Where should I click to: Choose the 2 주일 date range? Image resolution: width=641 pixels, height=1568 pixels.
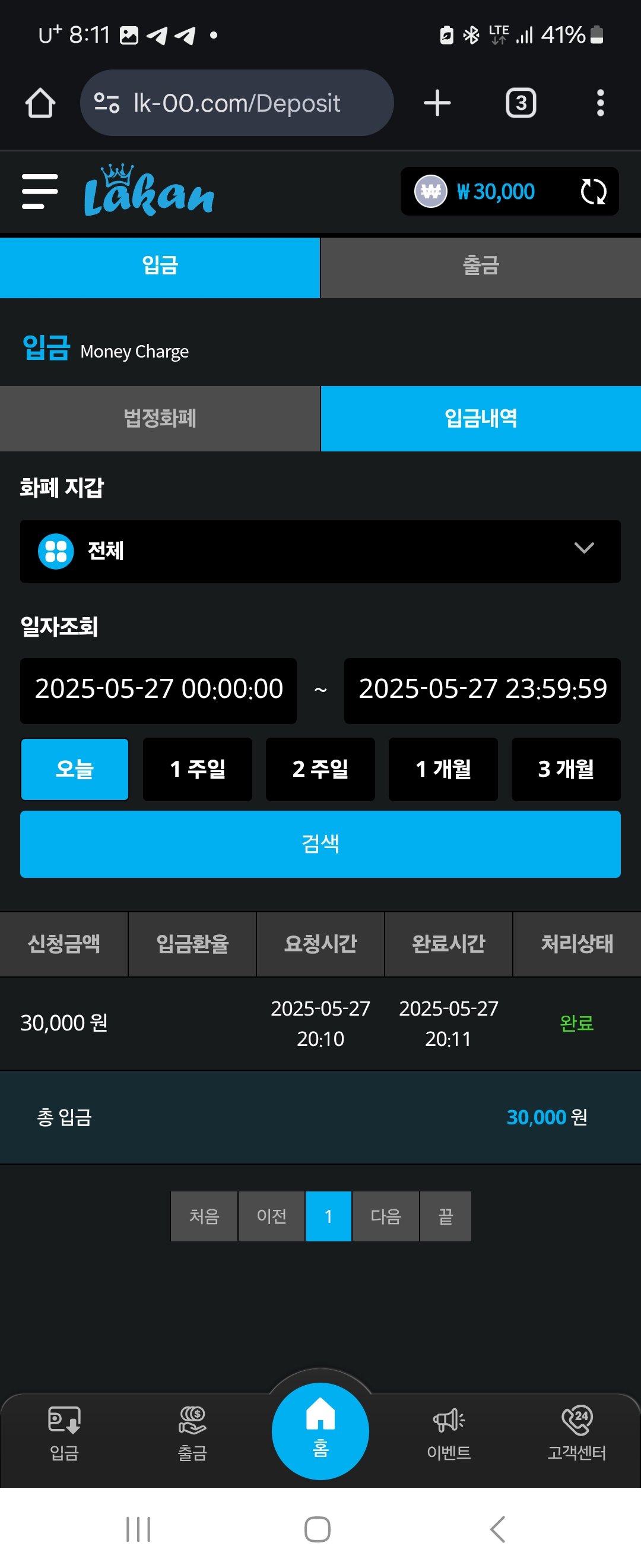[320, 769]
